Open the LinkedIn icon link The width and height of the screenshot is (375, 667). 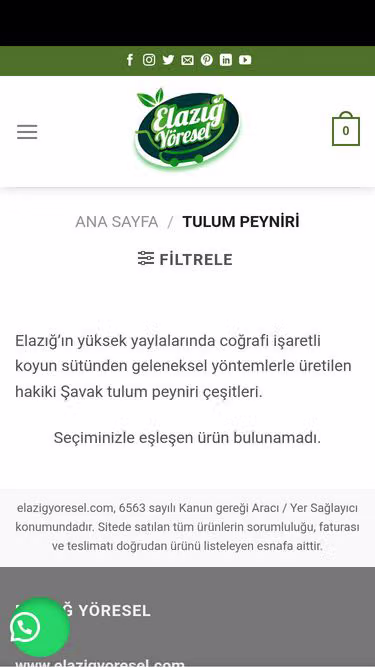click(226, 60)
